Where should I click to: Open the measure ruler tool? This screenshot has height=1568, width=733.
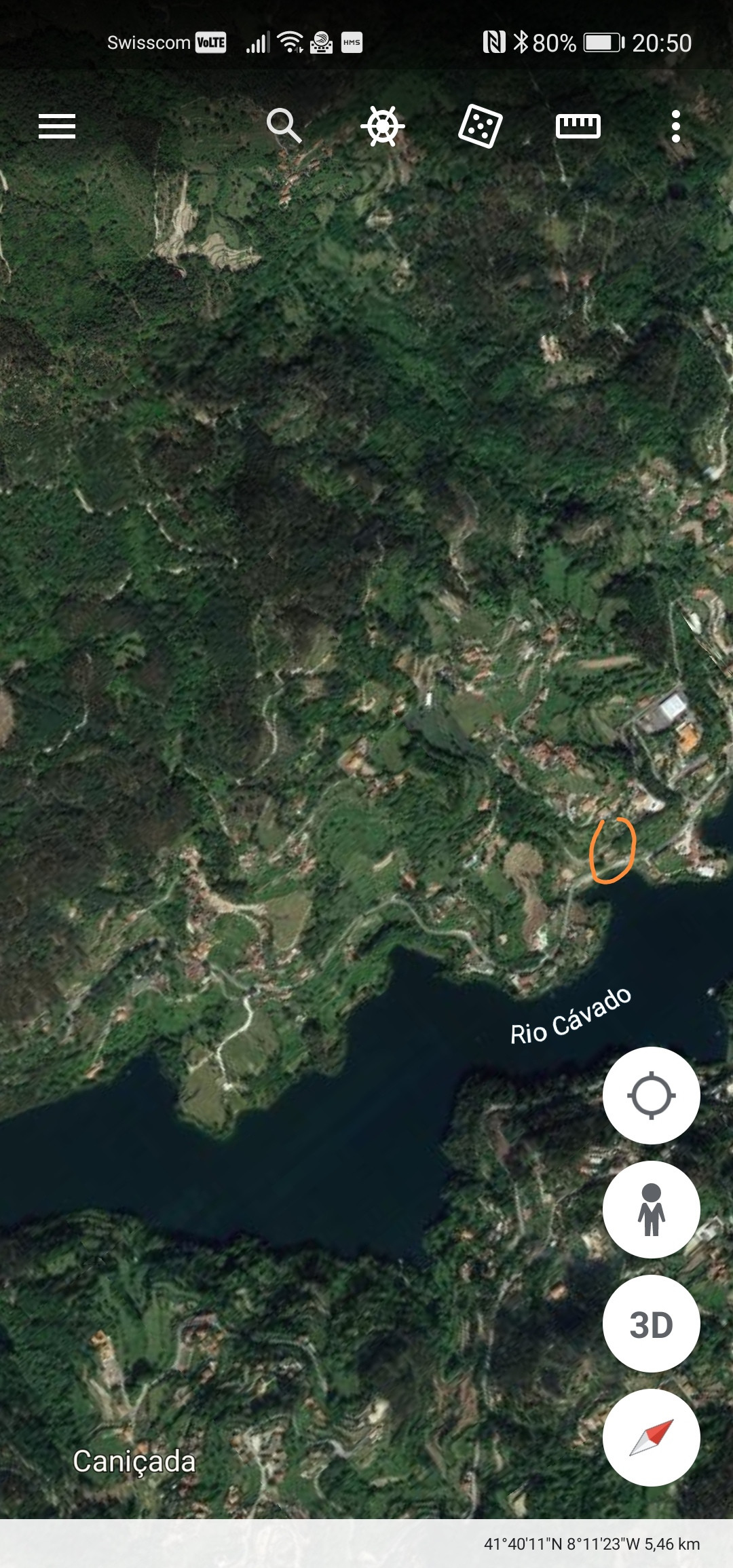[x=578, y=126]
